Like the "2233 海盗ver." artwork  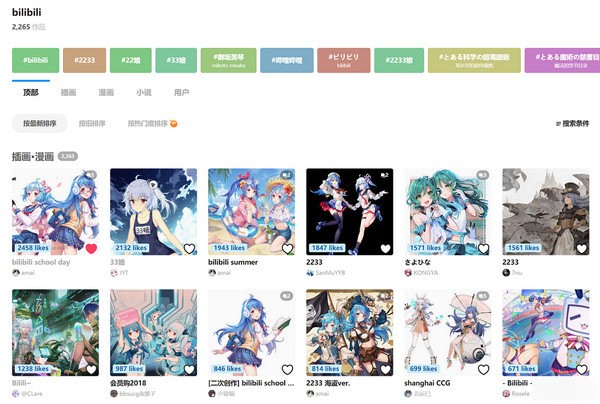(385, 370)
